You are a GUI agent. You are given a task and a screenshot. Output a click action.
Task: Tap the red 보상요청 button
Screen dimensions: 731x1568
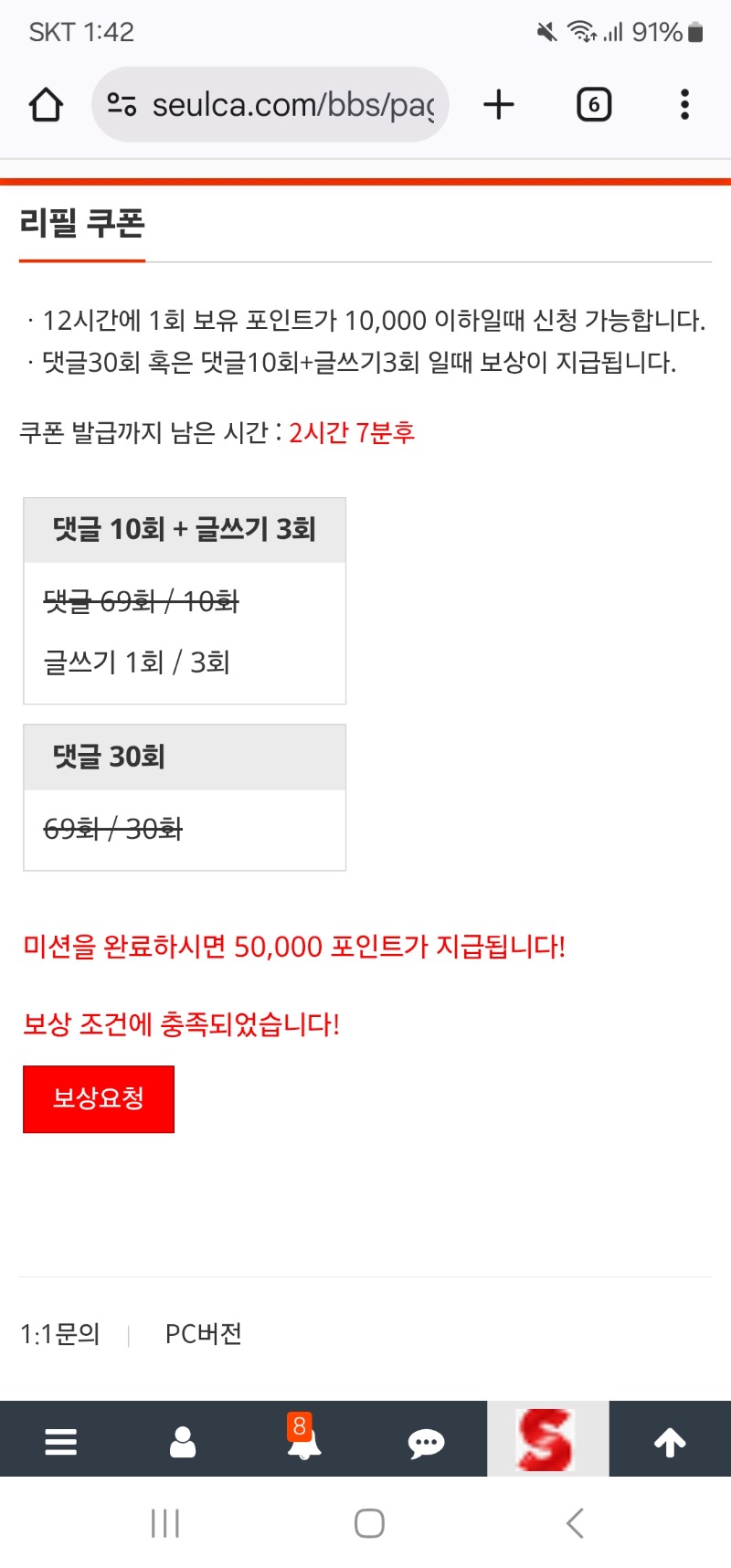98,1098
